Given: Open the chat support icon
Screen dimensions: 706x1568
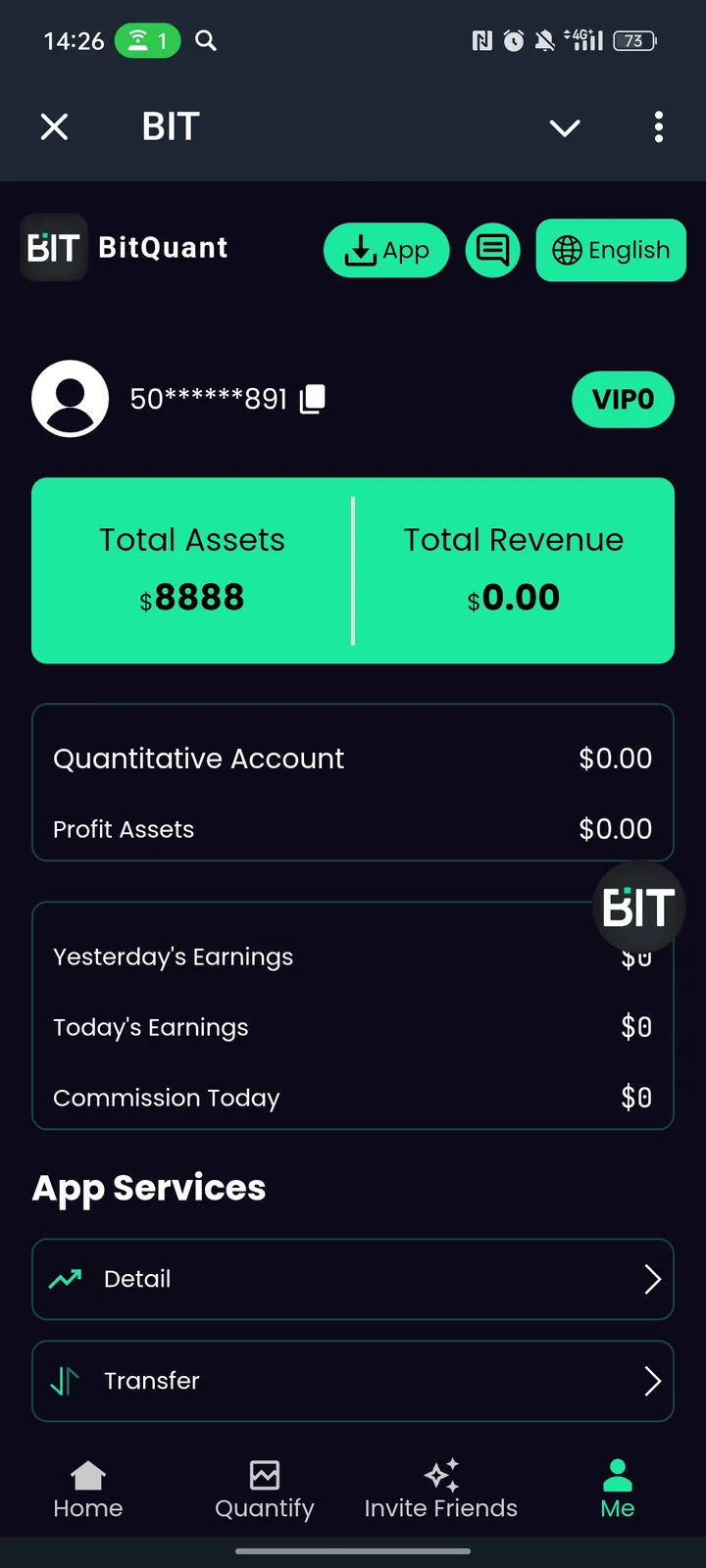Looking at the screenshot, I should pyautogui.click(x=492, y=250).
